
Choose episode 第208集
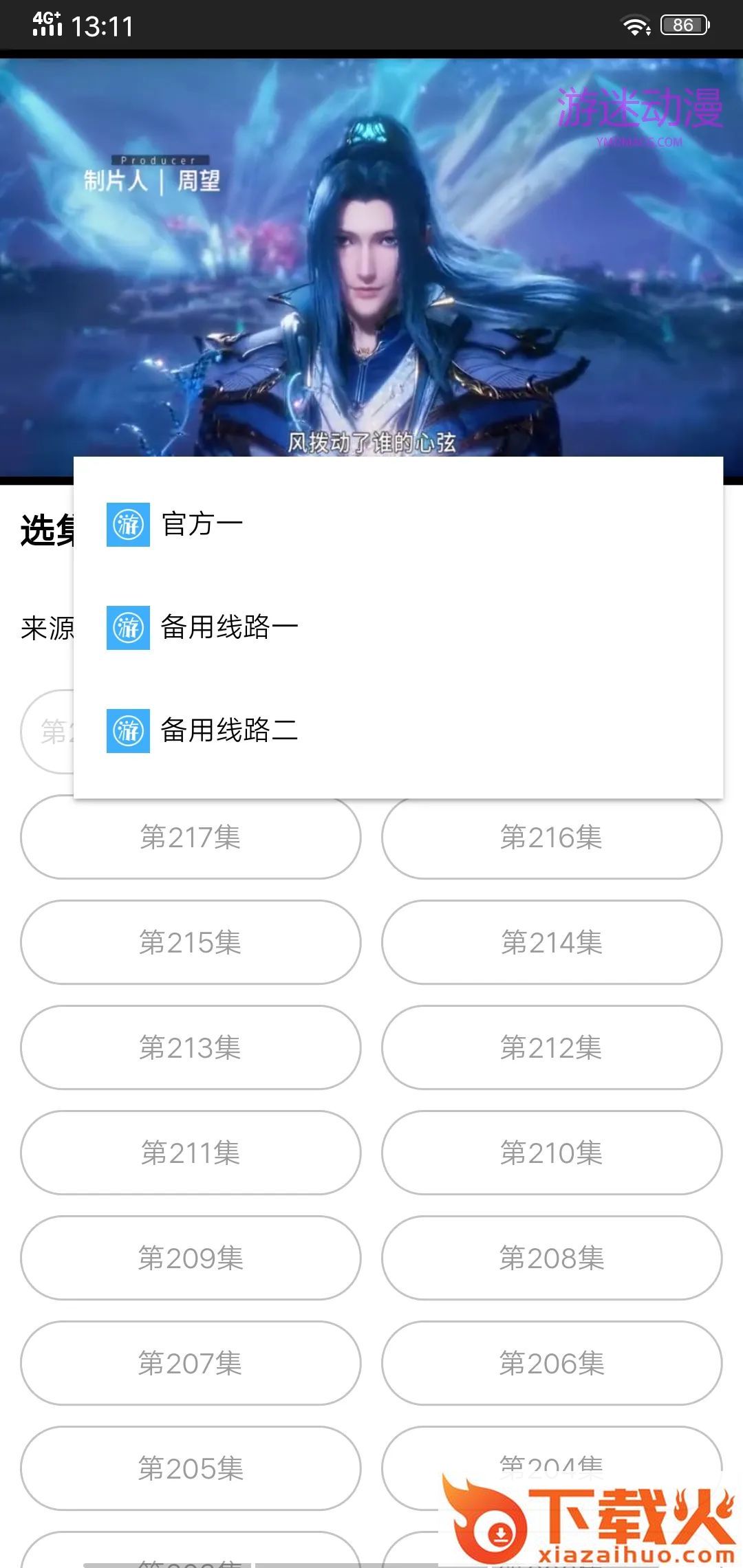552,1259
